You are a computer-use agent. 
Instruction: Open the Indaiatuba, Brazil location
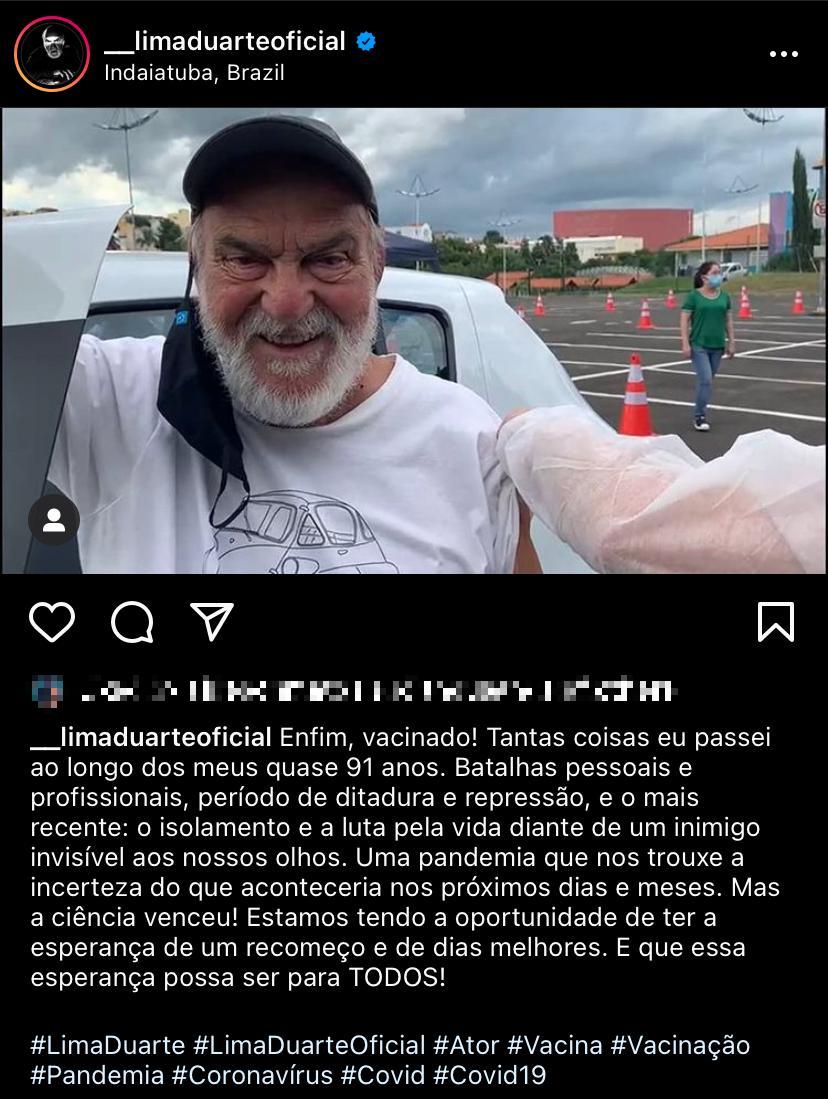click(194, 73)
